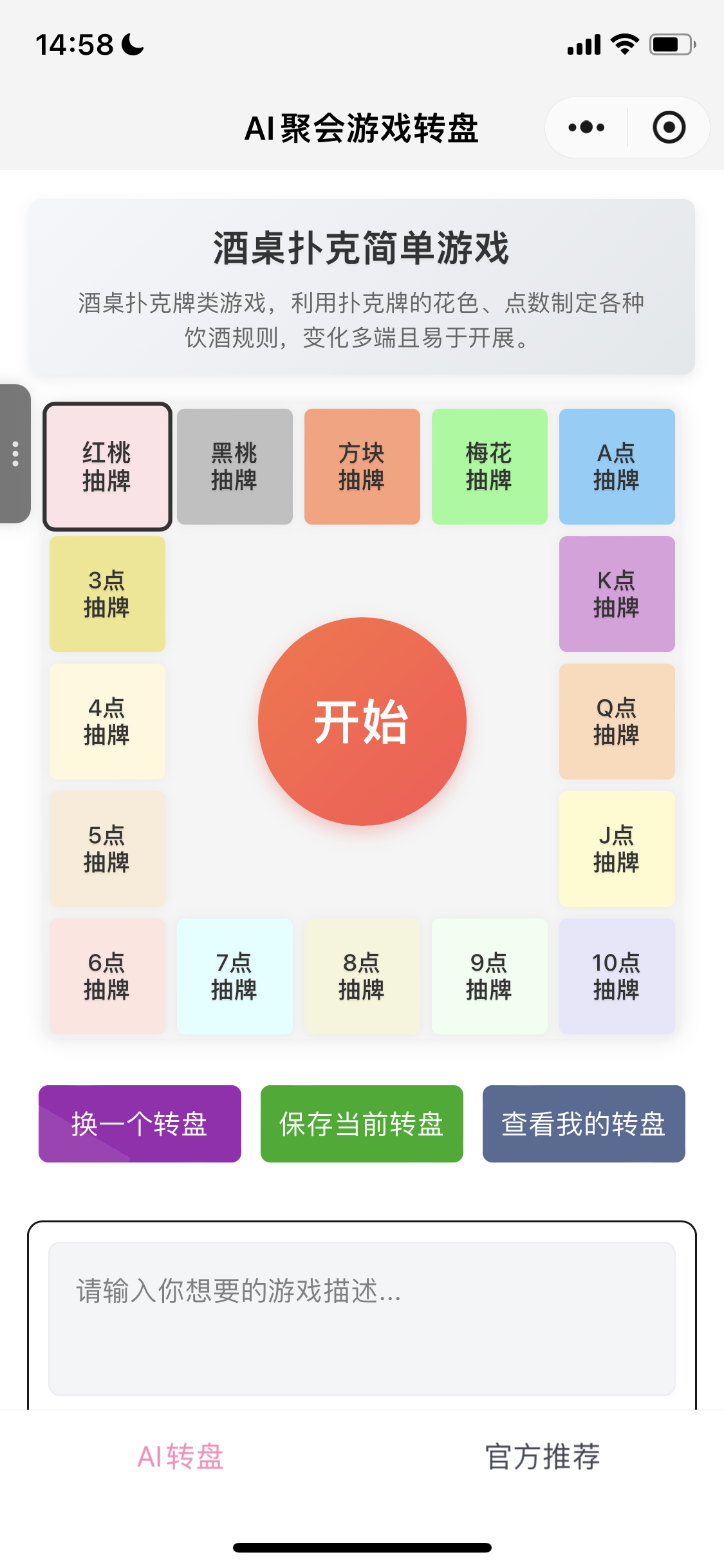Select the A点抽牌 tile
Screen dimensions: 724x1568
617,467
